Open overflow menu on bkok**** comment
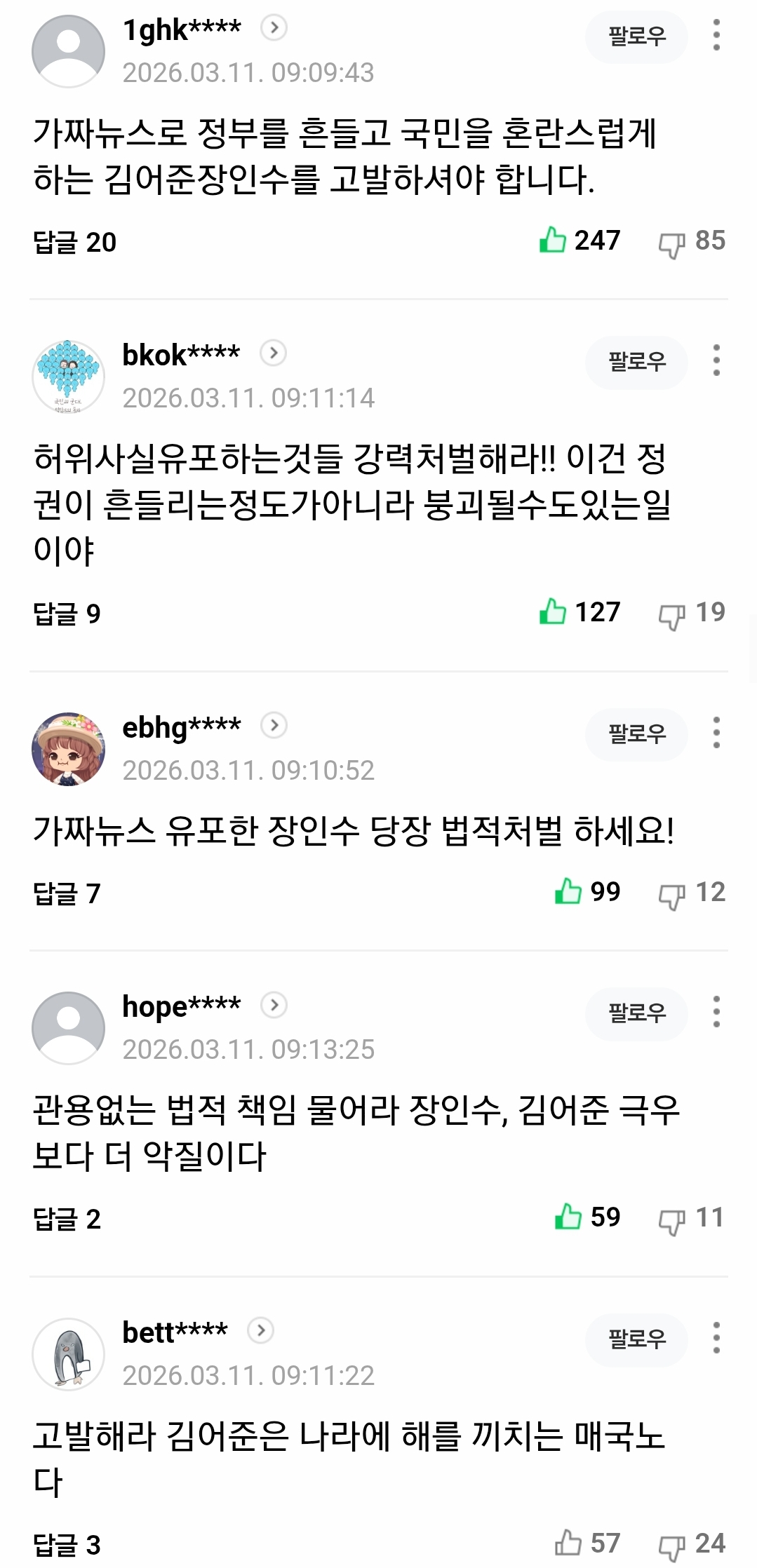Image resolution: width=757 pixels, height=1568 pixels. (x=716, y=360)
